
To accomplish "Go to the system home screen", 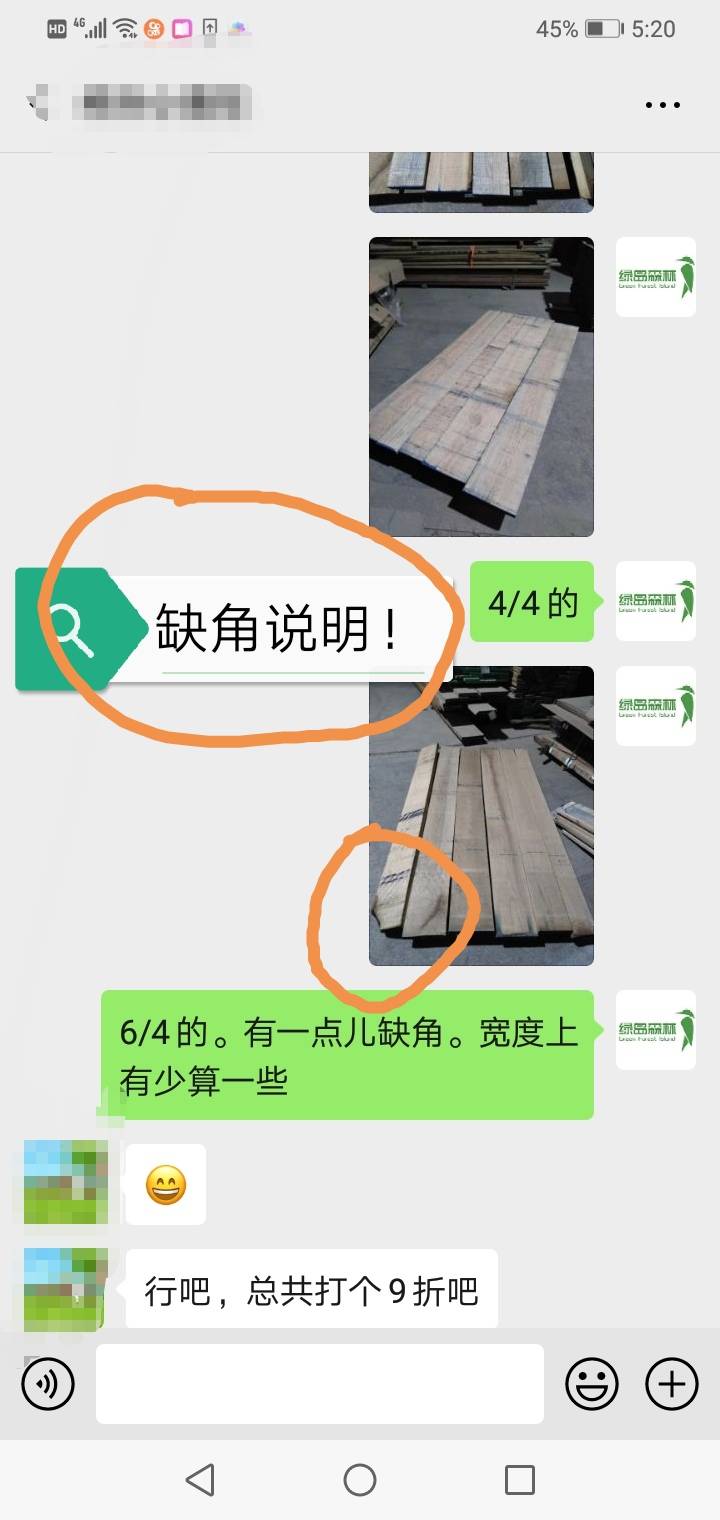I will coord(360,1479).
